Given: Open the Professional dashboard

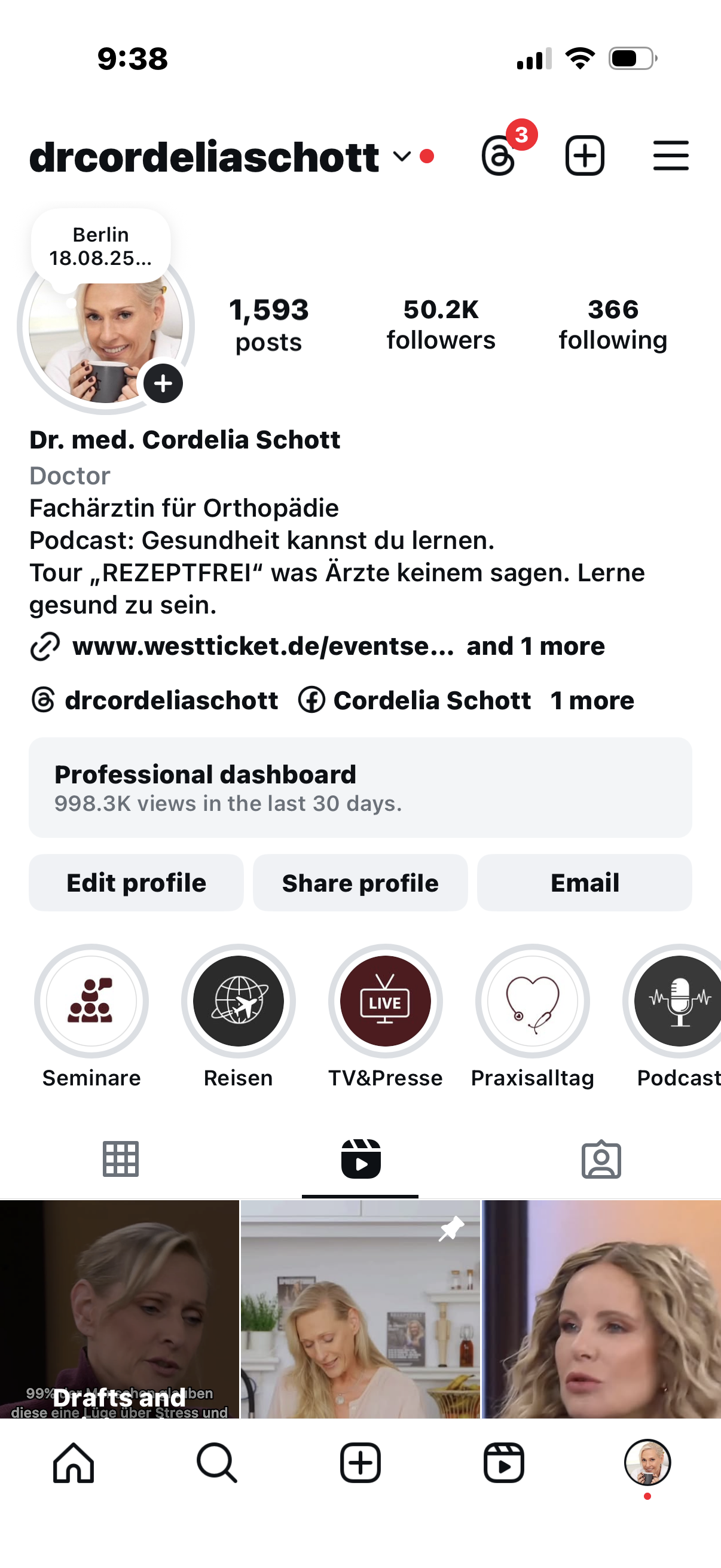Looking at the screenshot, I should (x=360, y=787).
